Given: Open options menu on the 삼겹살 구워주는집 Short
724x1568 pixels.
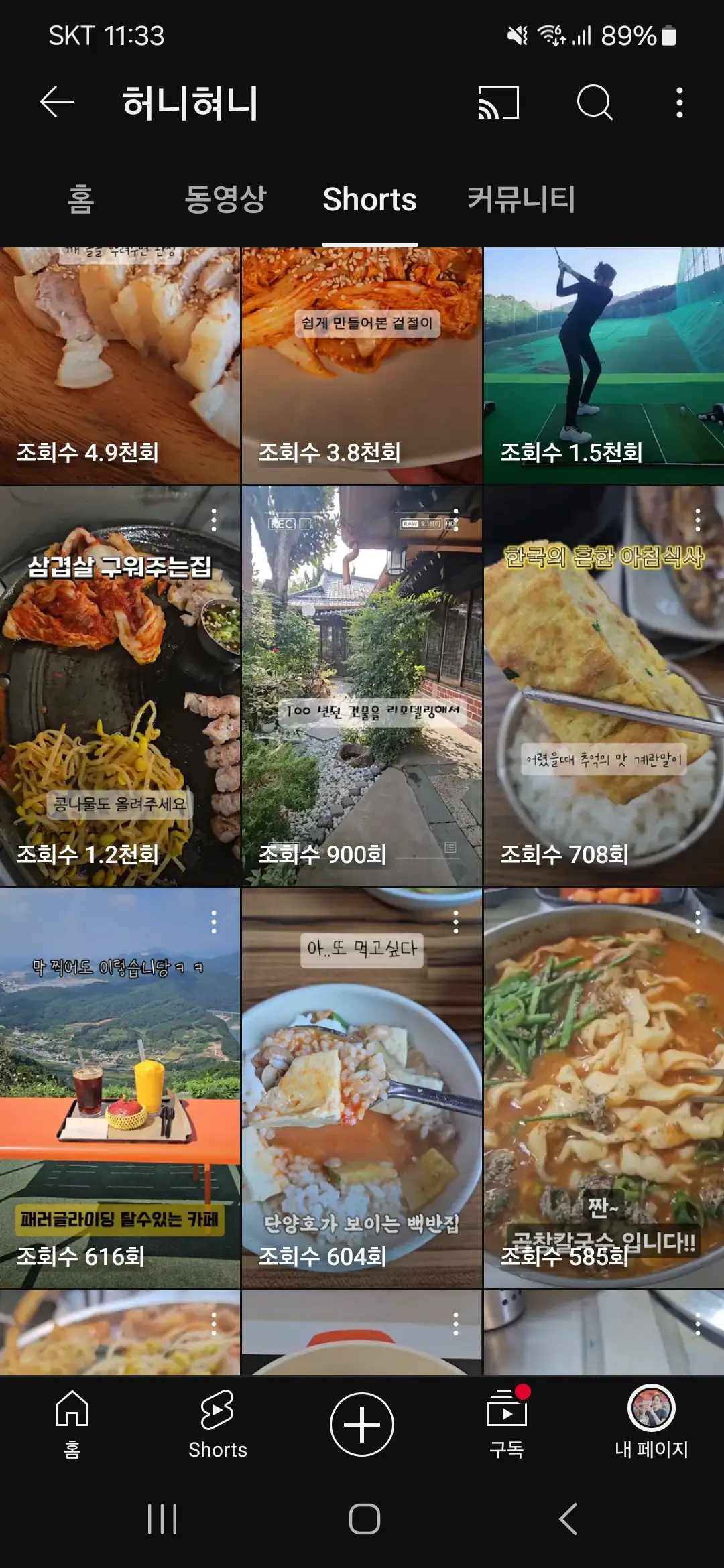Looking at the screenshot, I should pyautogui.click(x=215, y=519).
